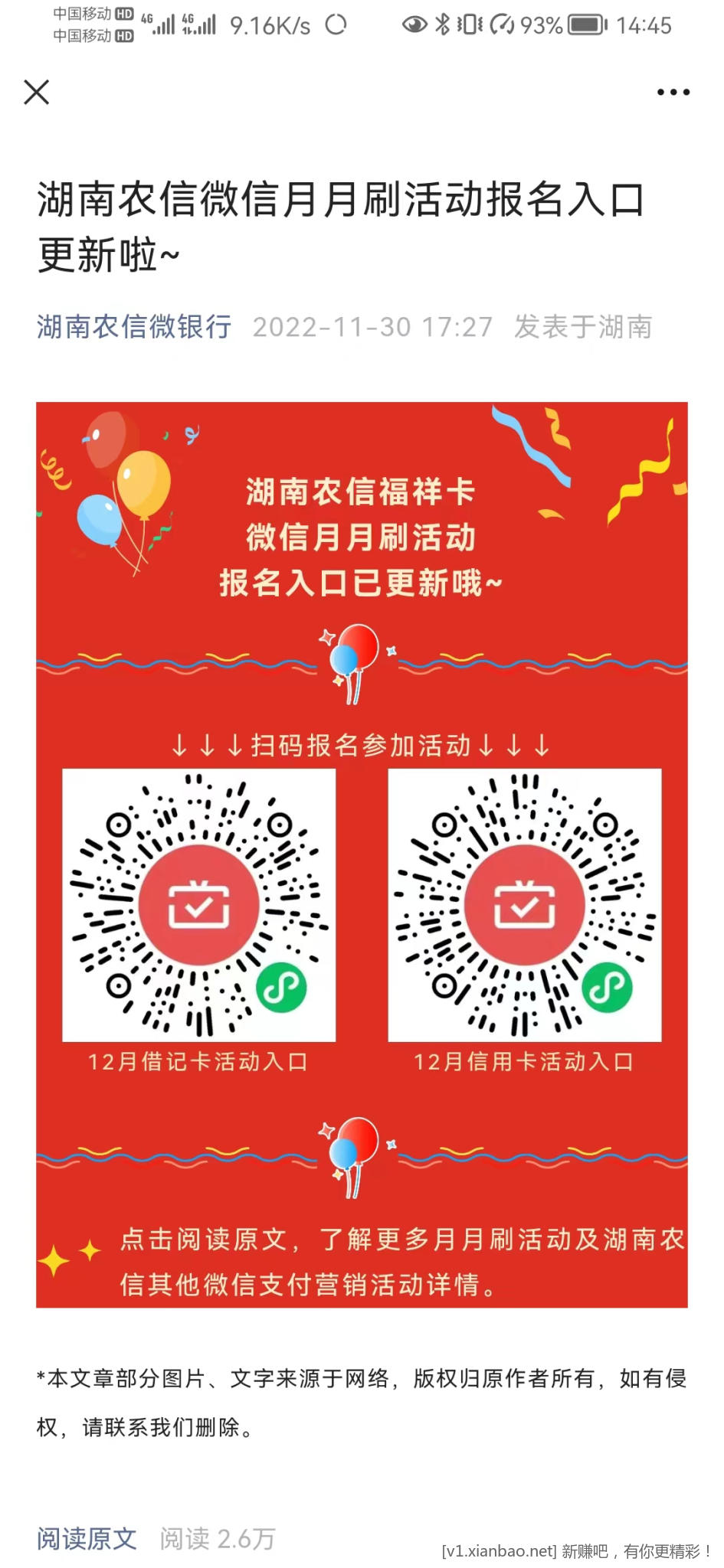724x1568 pixels.
Task: Open the 湖南农信微银行 account profile
Action: tap(134, 327)
